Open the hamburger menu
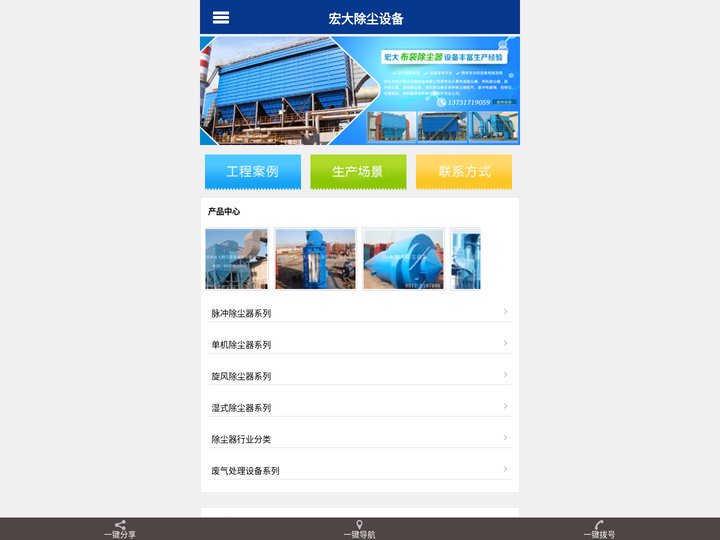 [x=221, y=18]
